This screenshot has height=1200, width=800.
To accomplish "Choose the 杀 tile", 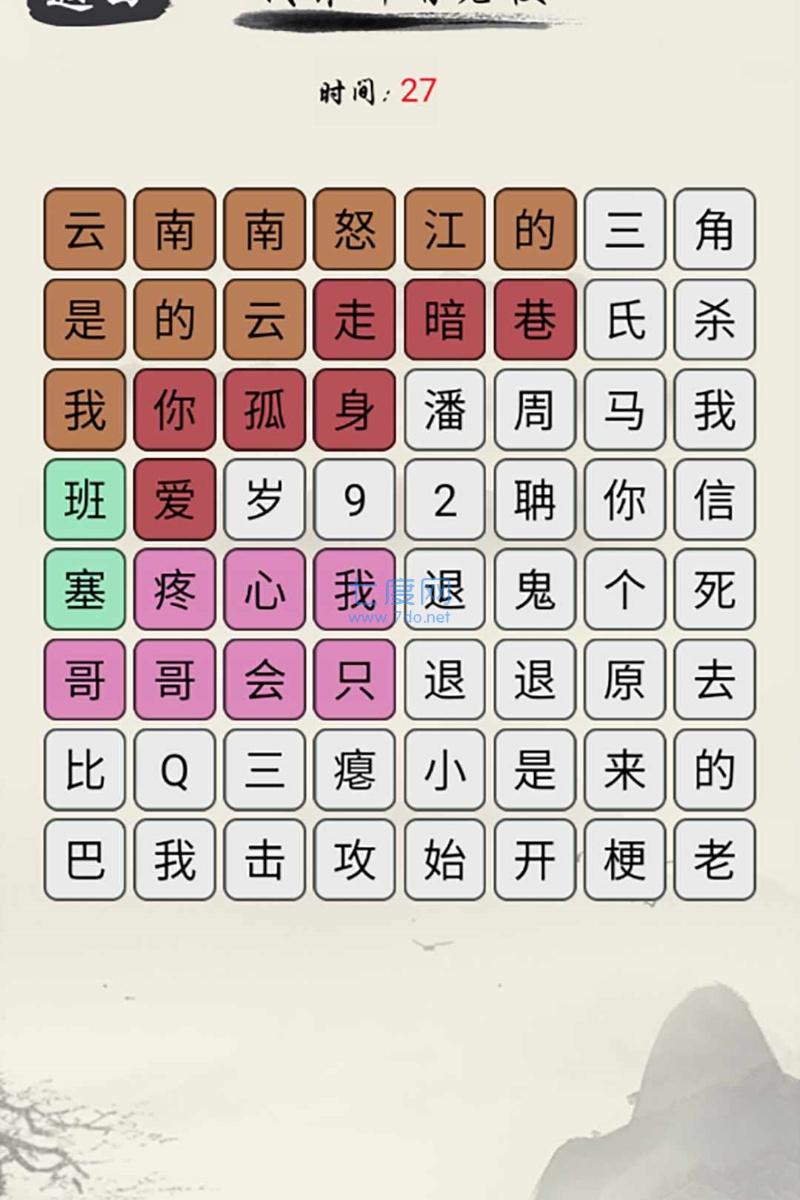I will [x=715, y=320].
